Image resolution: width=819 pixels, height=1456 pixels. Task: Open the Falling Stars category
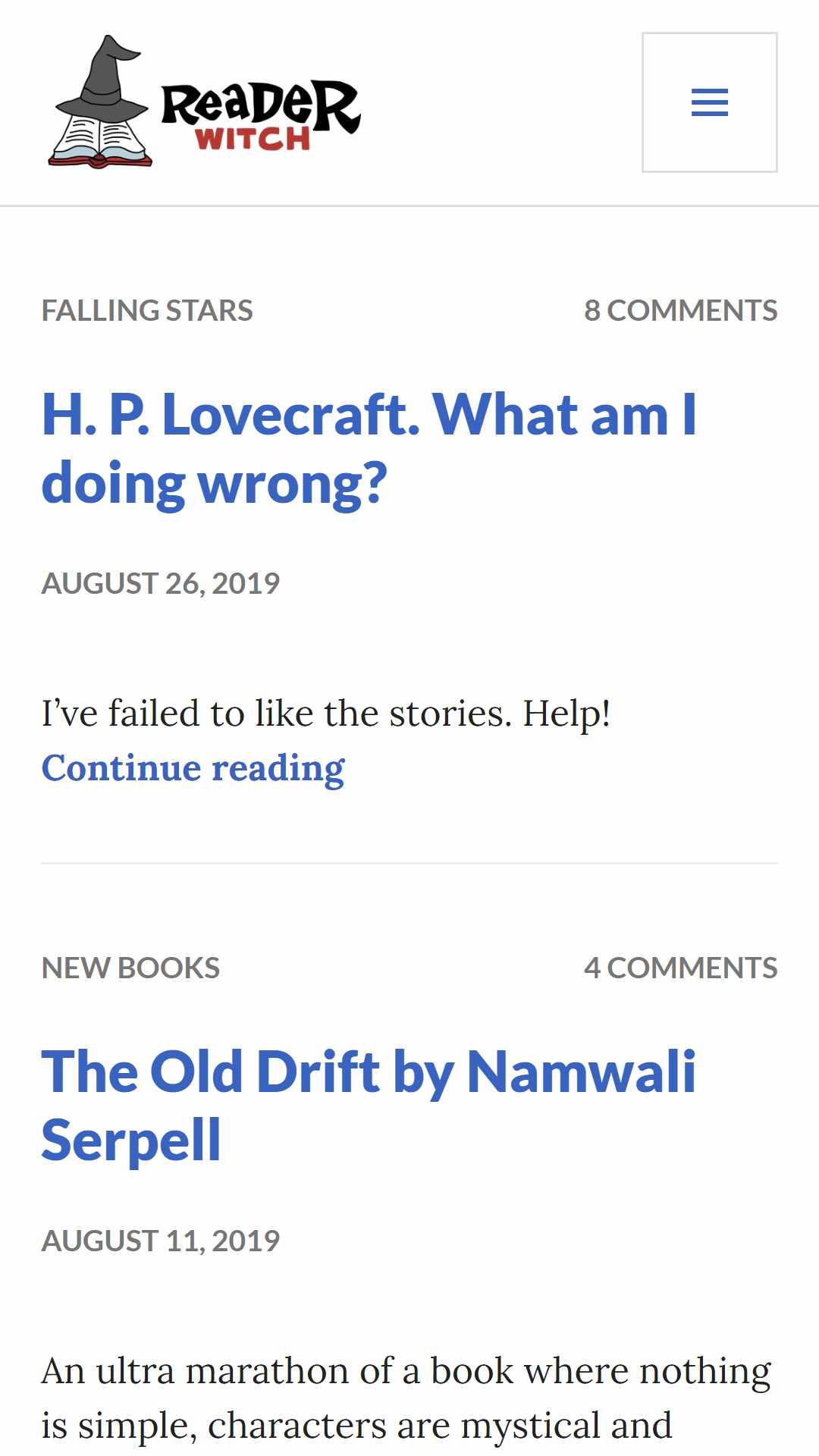coord(147,310)
